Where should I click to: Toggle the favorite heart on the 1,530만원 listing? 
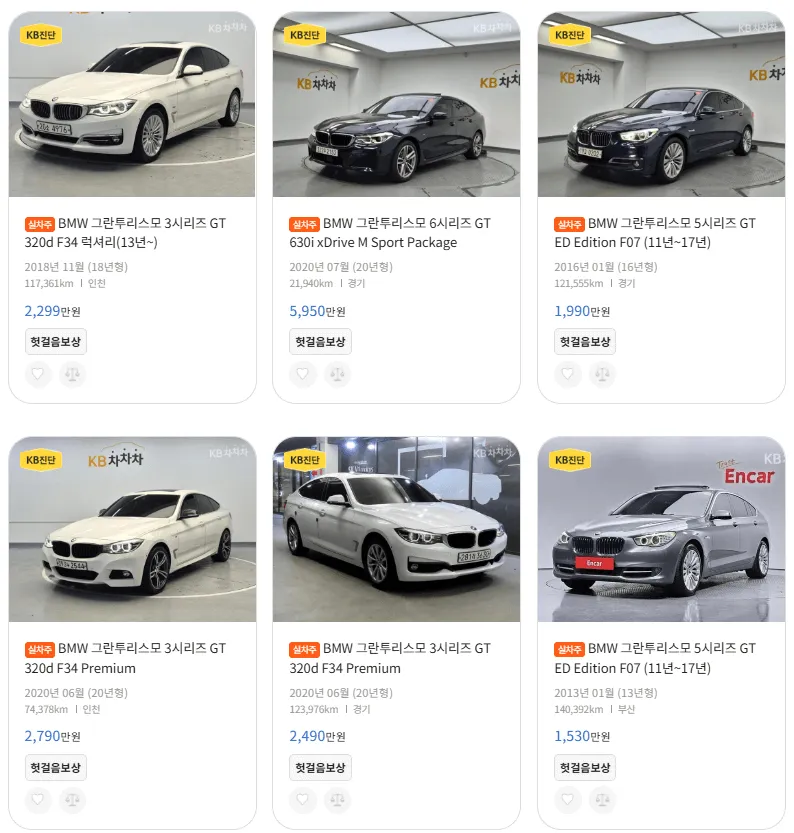(567, 800)
